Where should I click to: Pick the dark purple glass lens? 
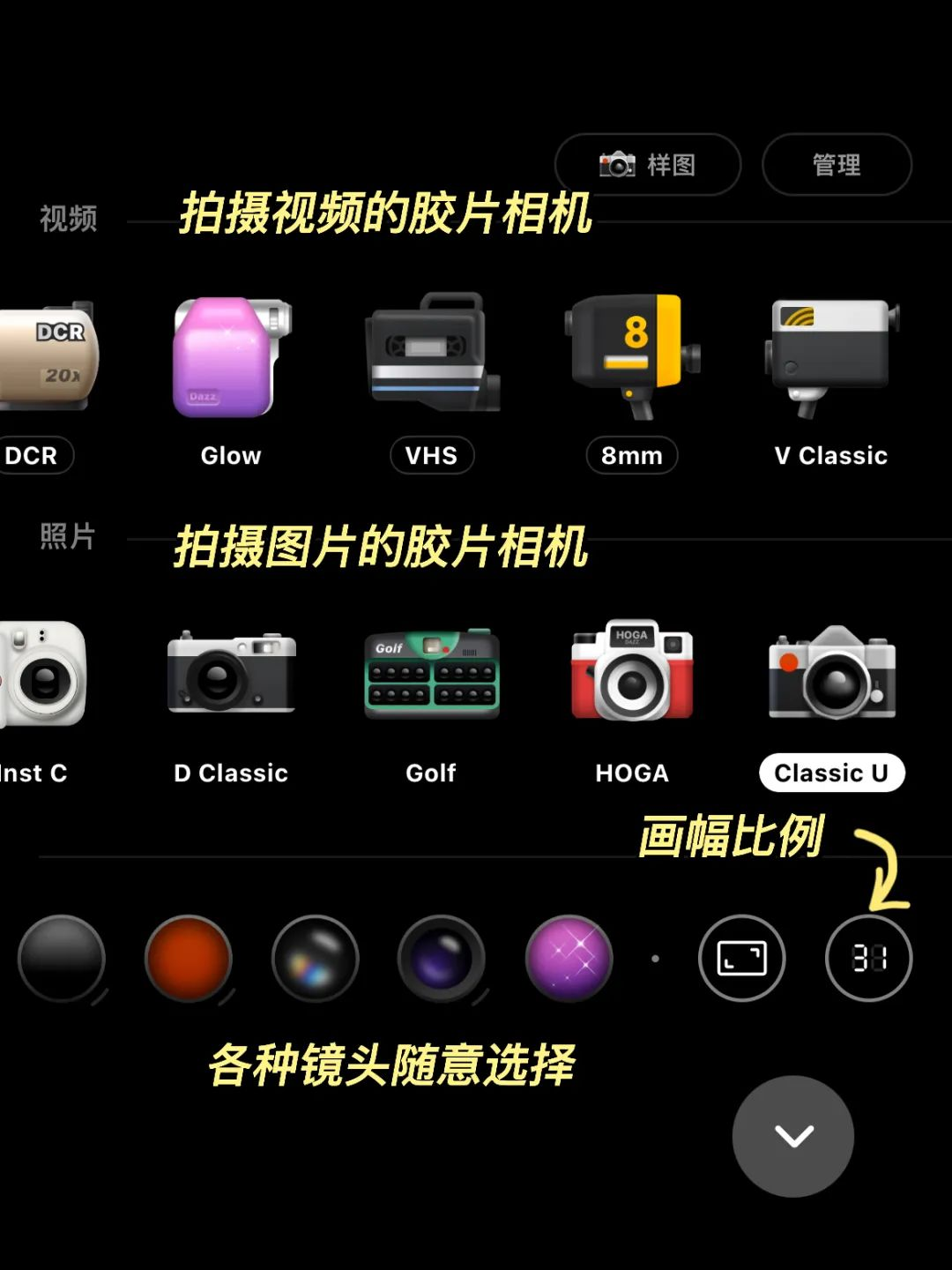(442, 959)
